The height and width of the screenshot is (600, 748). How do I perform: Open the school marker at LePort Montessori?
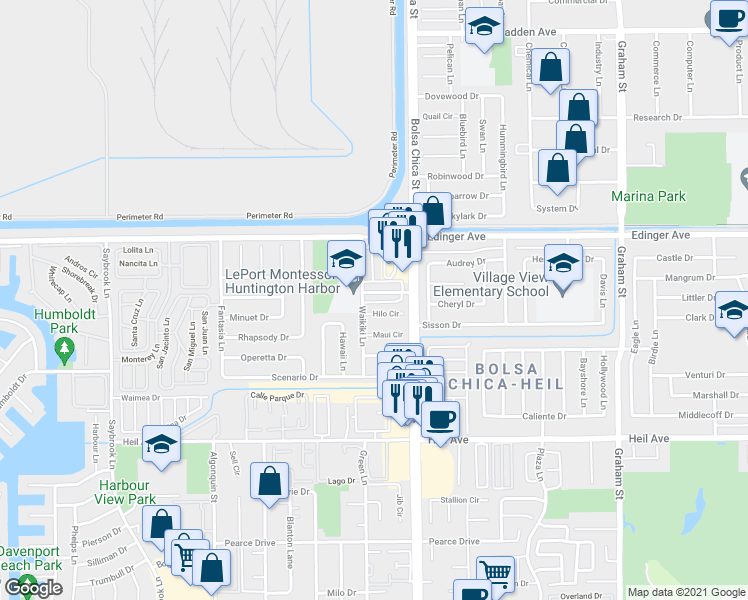347,260
